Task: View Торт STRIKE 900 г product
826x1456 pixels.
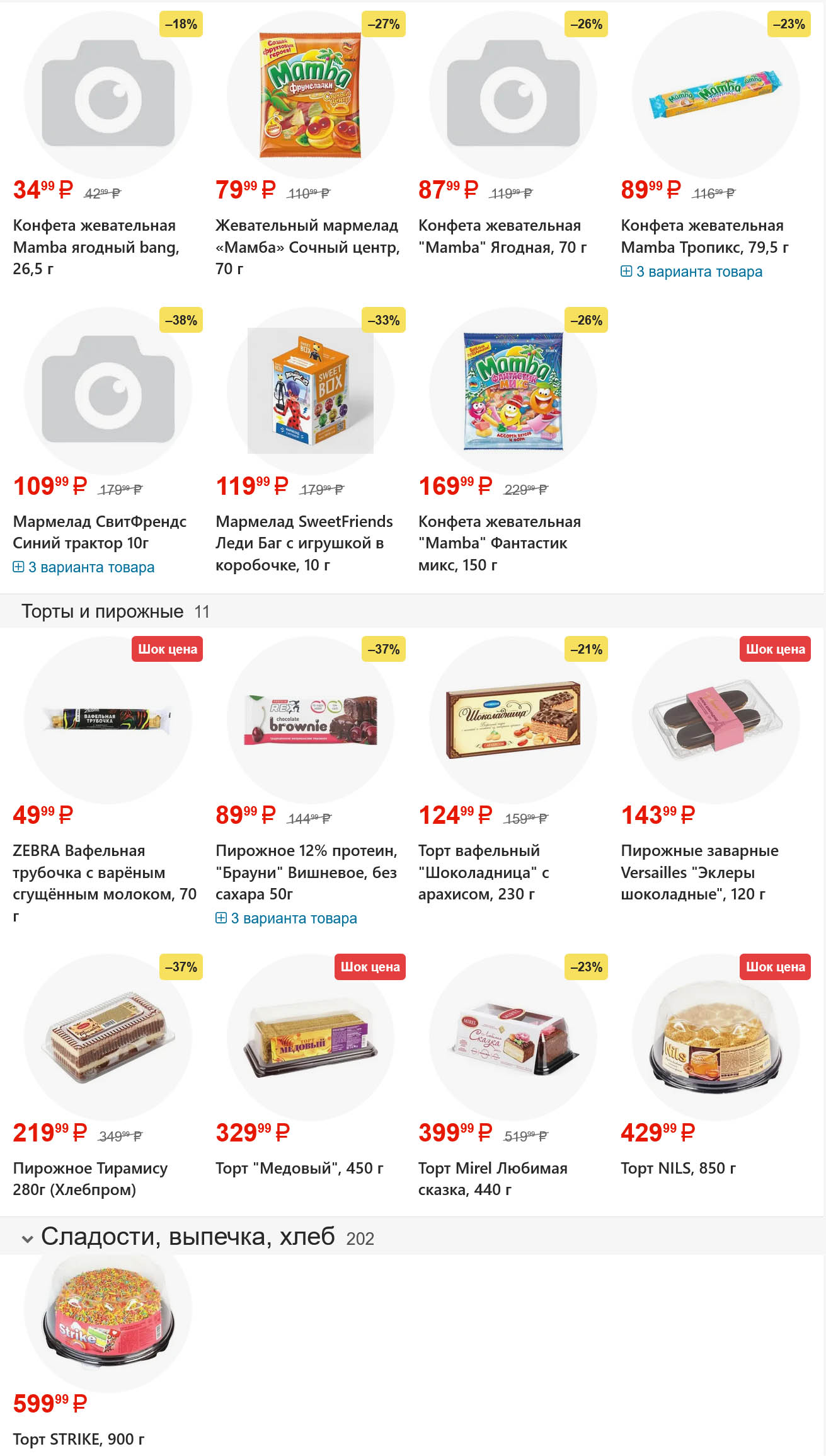Action: (79, 1439)
